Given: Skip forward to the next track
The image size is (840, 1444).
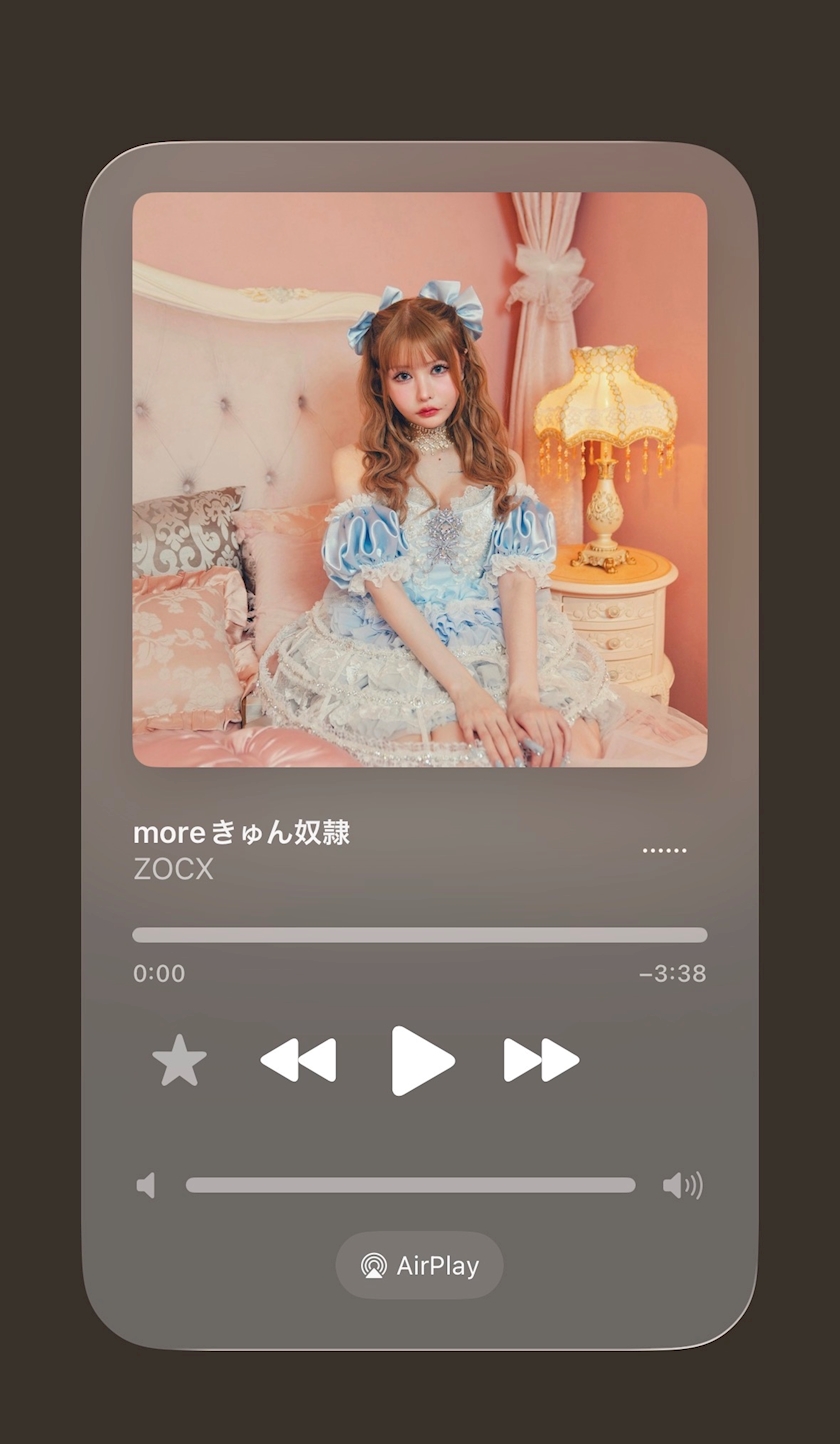Looking at the screenshot, I should tap(541, 1060).
